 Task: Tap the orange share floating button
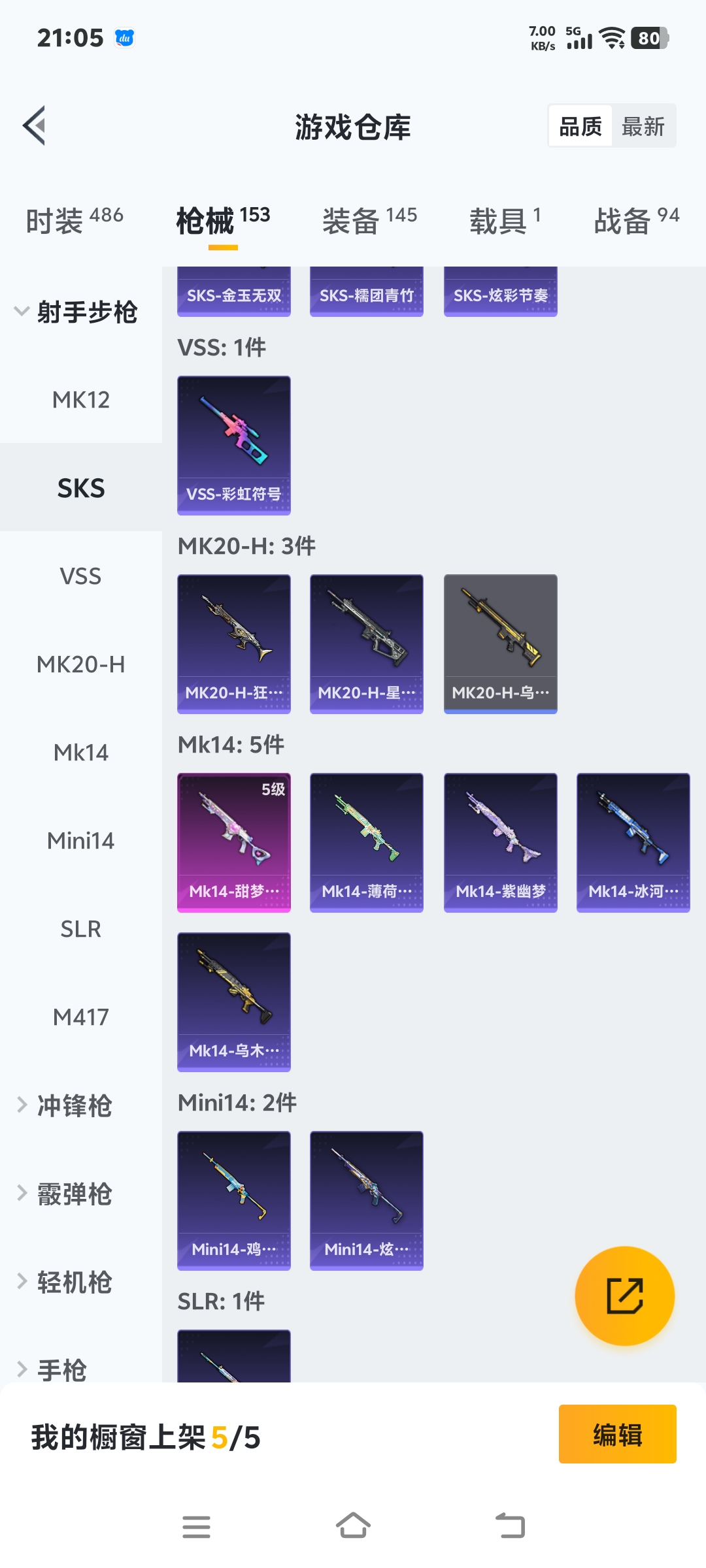pos(624,1296)
